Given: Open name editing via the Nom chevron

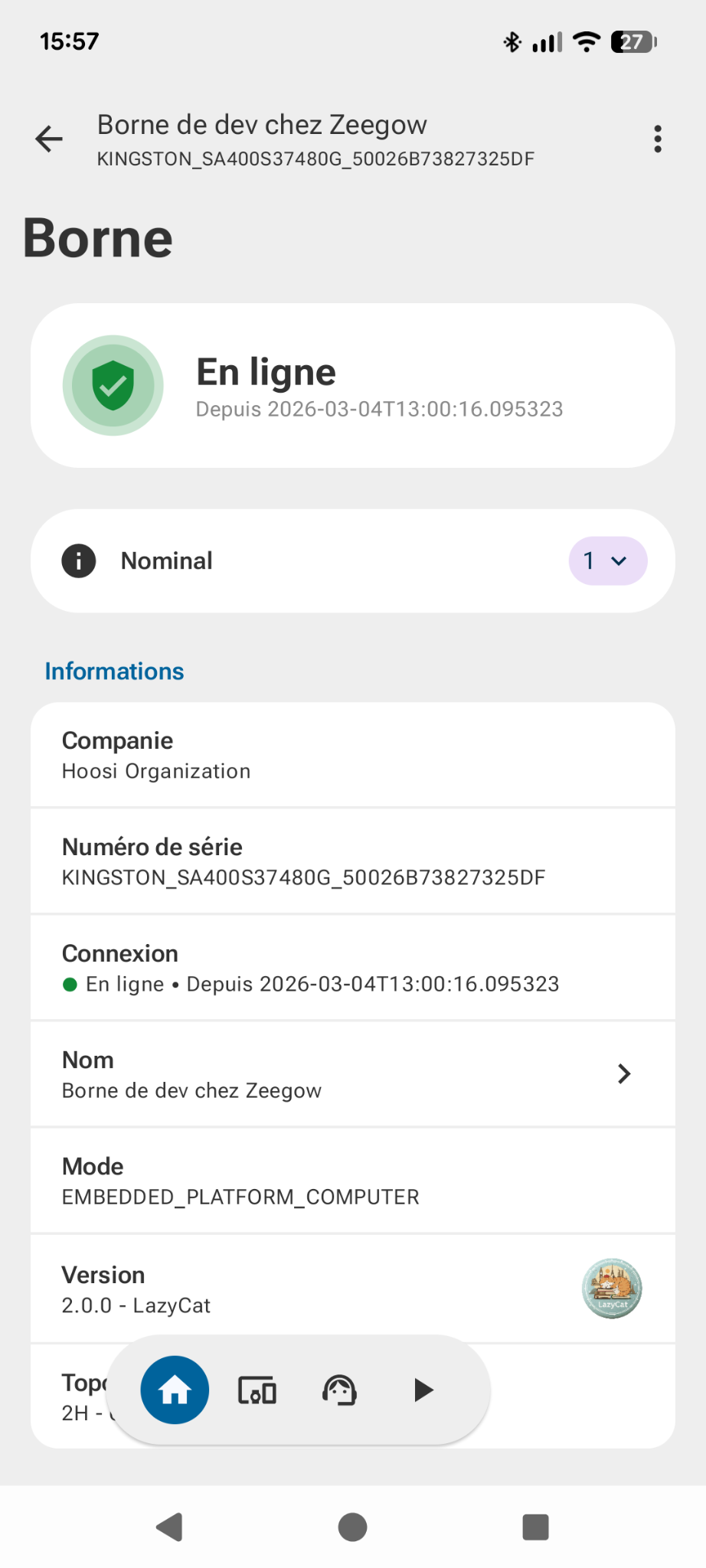Looking at the screenshot, I should [x=624, y=1073].
